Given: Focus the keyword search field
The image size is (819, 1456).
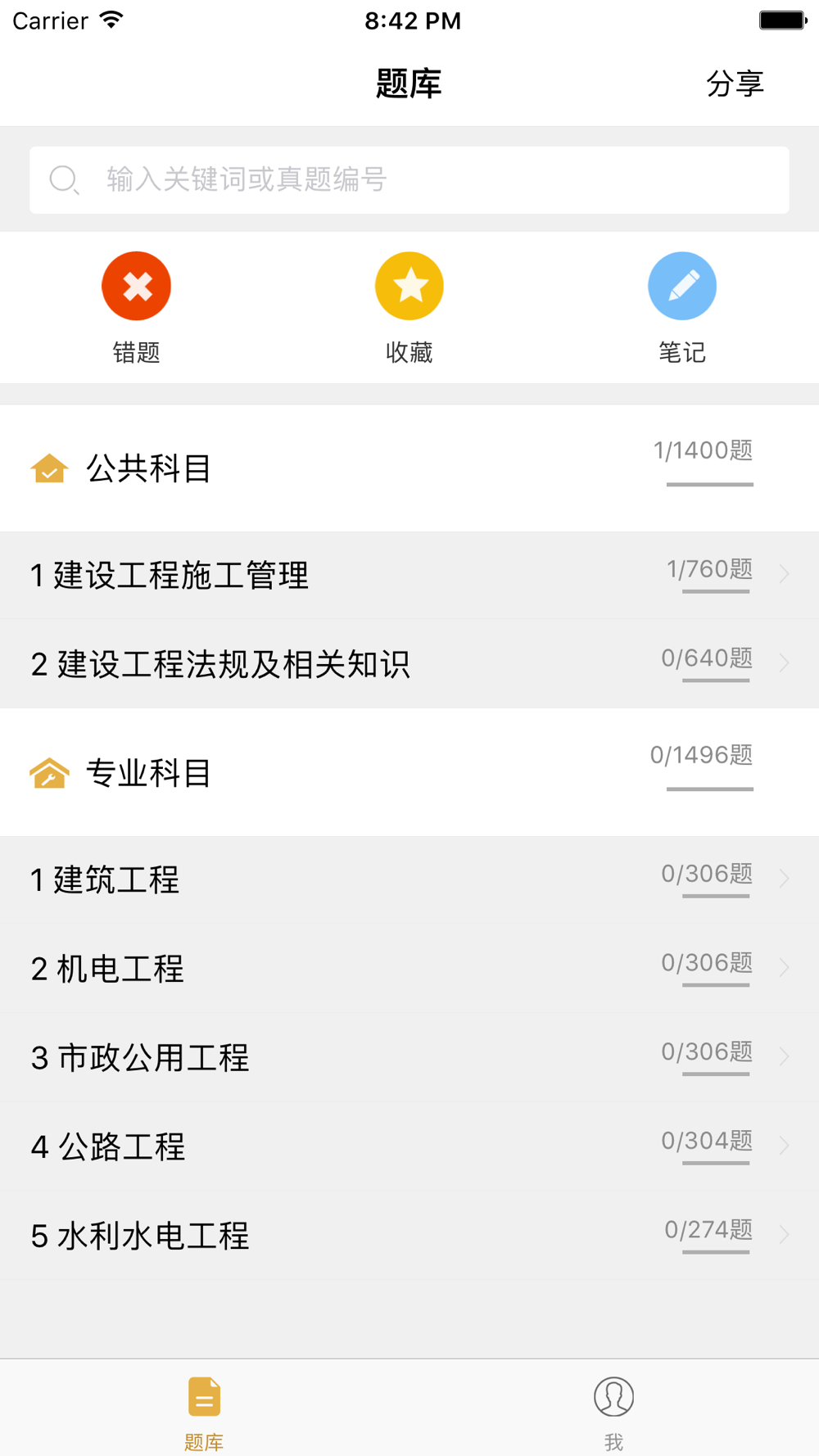Looking at the screenshot, I should click(409, 180).
